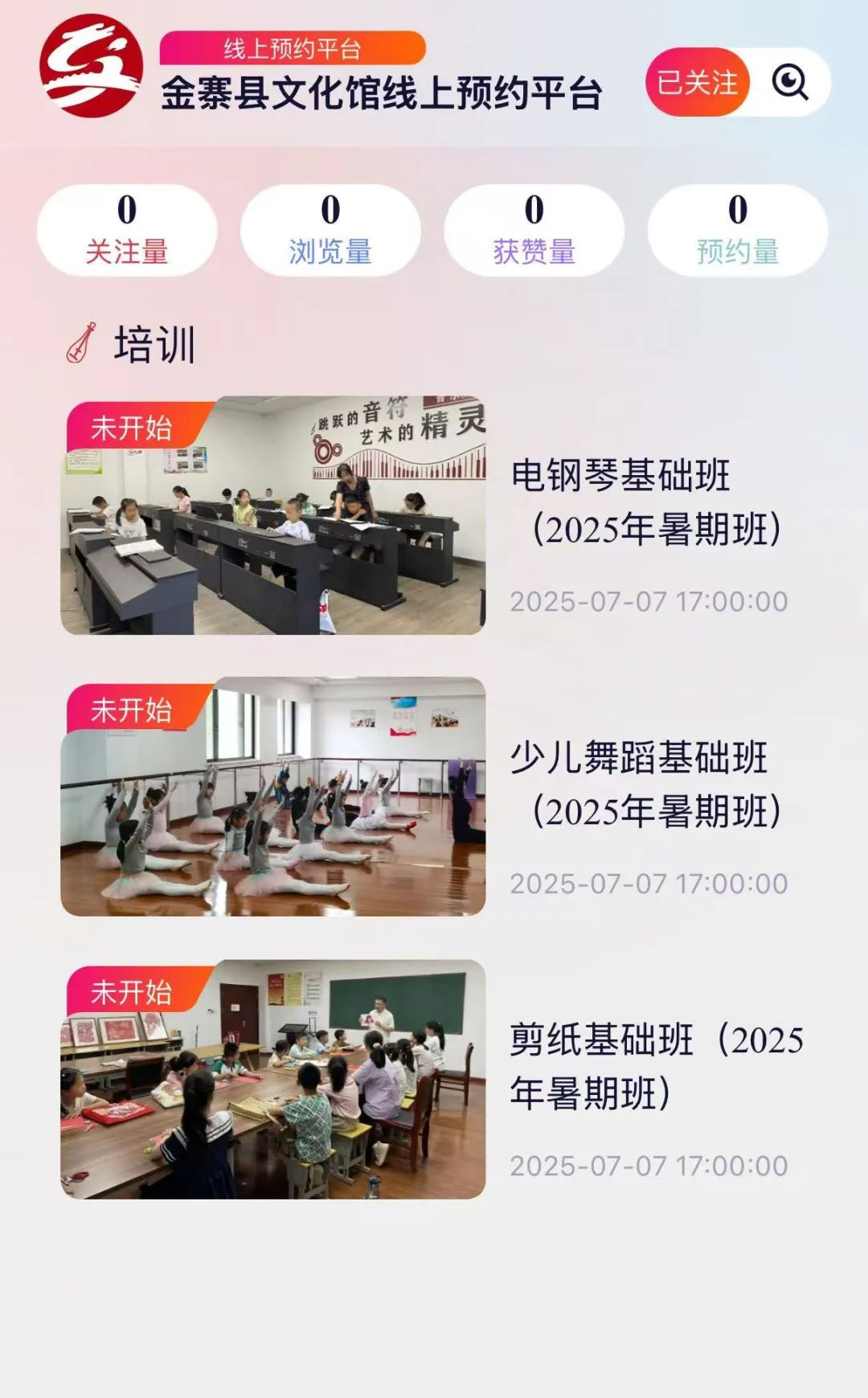
Task: Open the 电钢琴基础班 training card
Action: click(434, 515)
